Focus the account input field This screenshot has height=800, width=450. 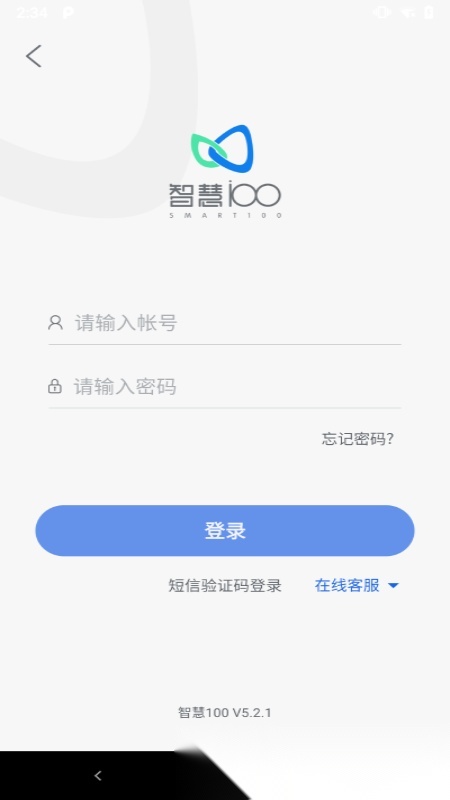224,323
